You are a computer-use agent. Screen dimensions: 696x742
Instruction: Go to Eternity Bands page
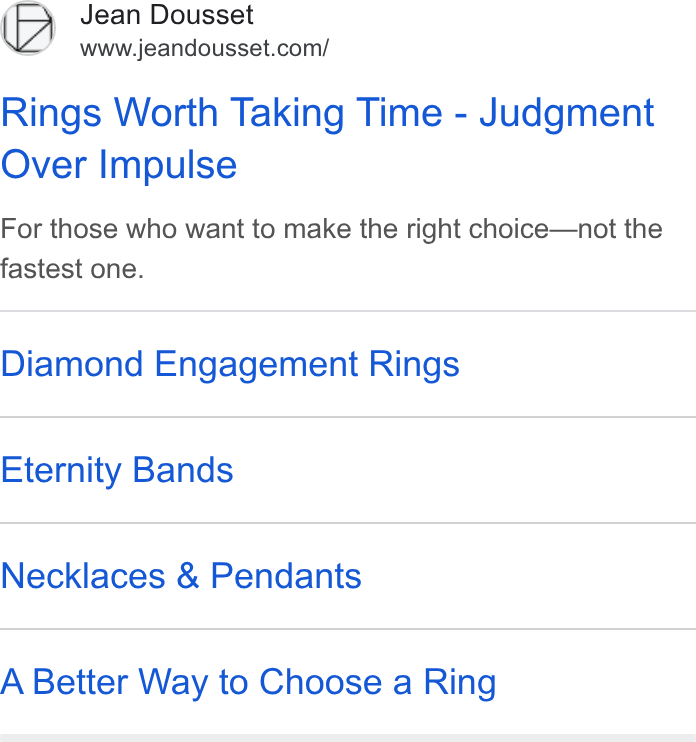click(x=117, y=470)
